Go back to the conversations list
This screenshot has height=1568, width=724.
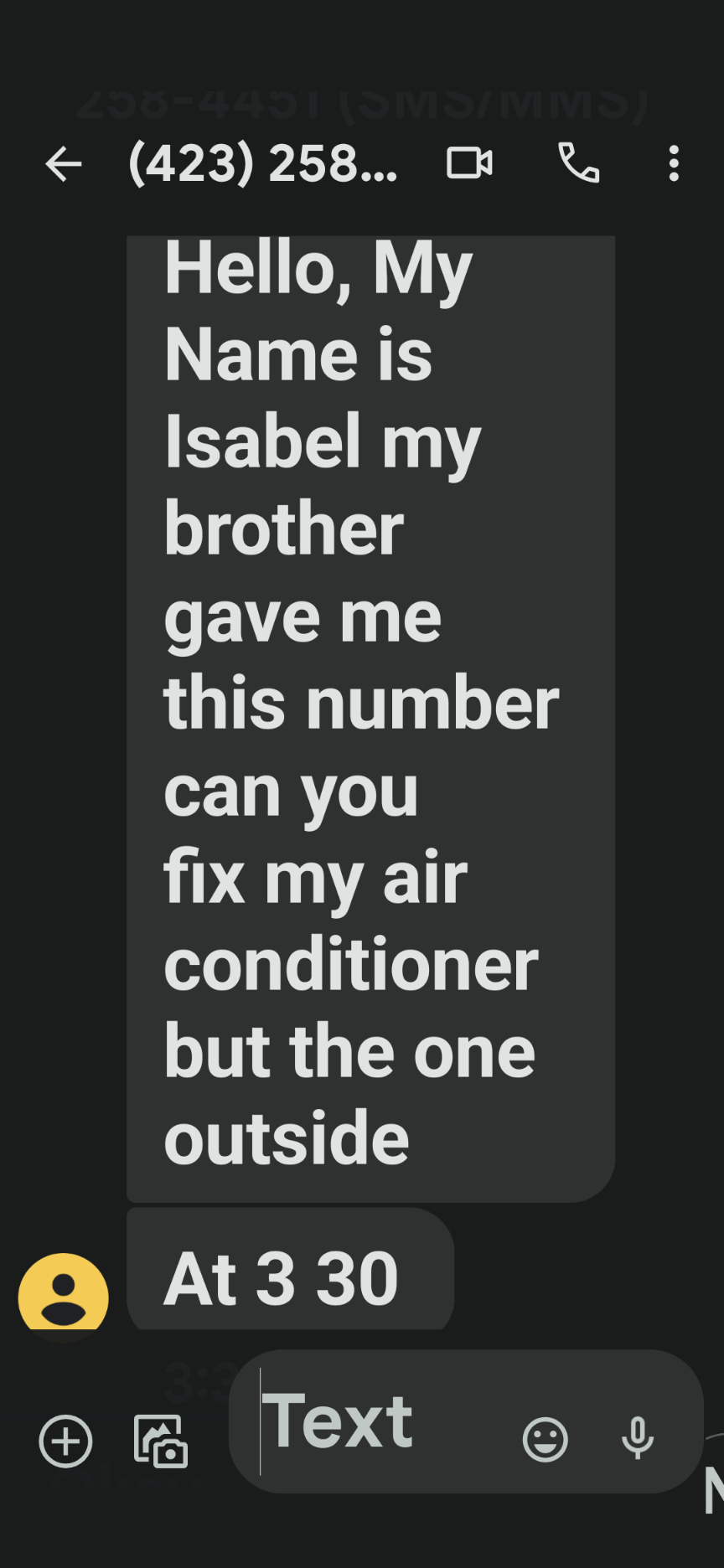click(x=64, y=163)
